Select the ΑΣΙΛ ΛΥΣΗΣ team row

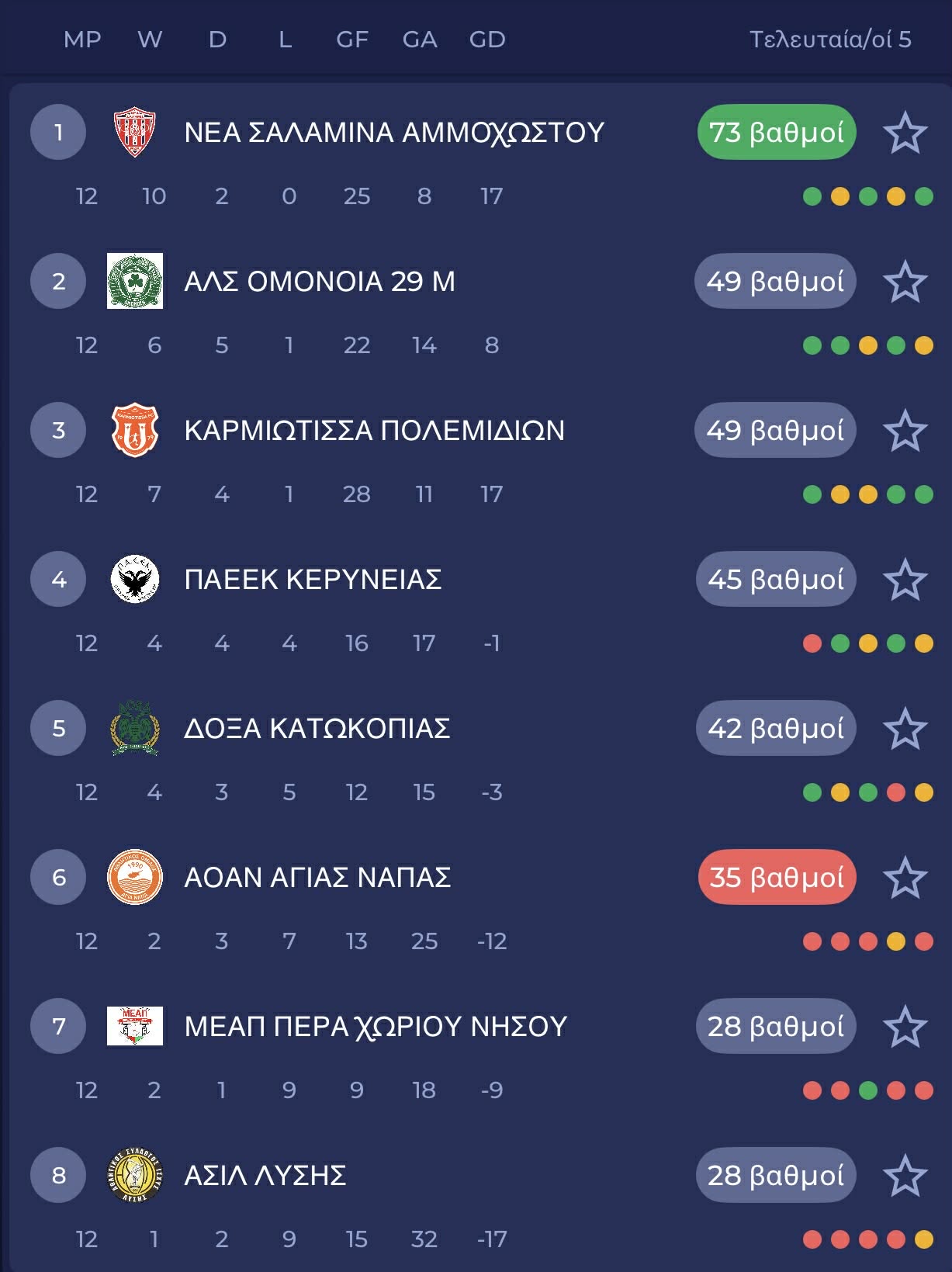click(x=265, y=1176)
